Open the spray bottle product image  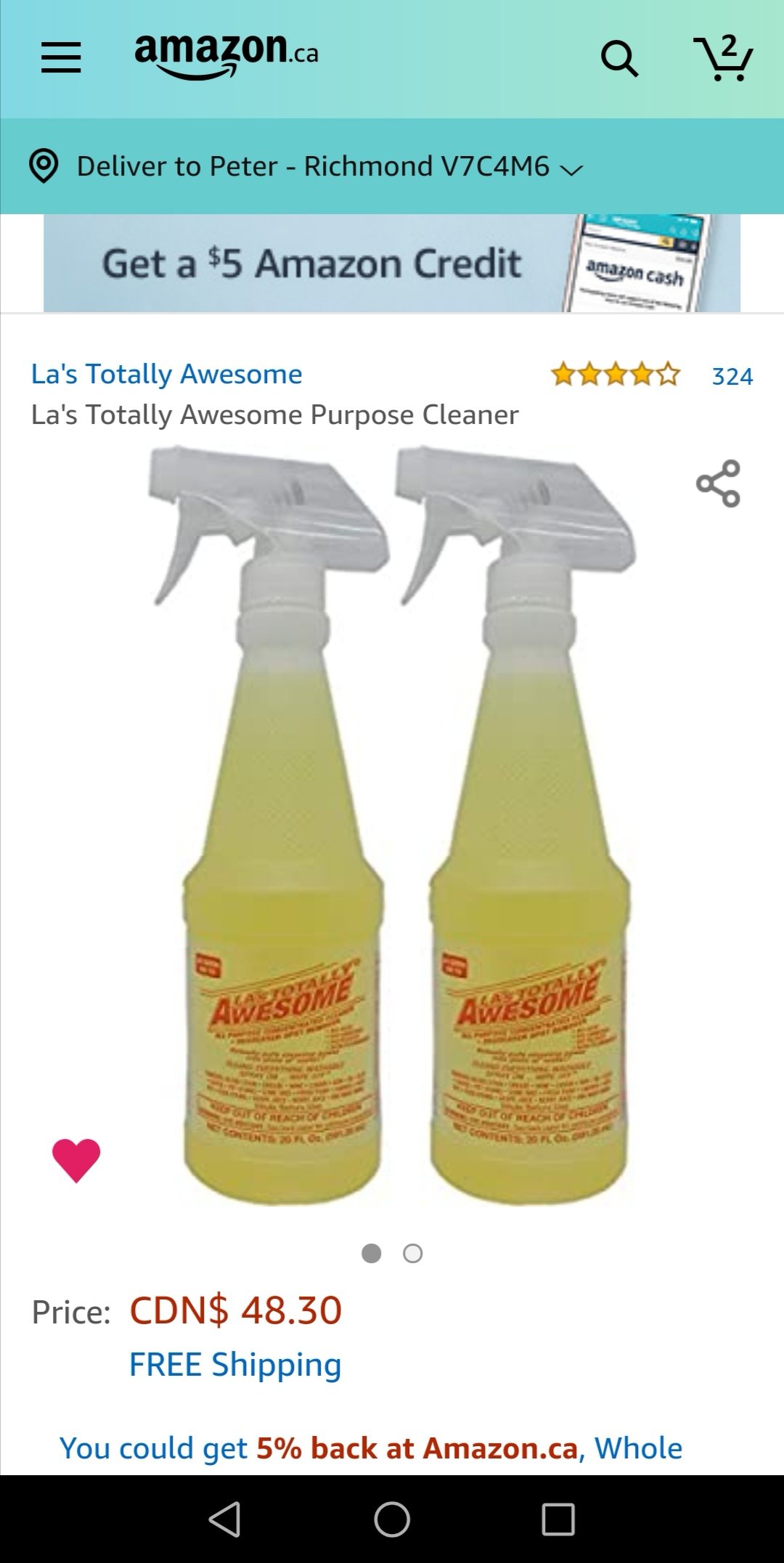coord(392,826)
